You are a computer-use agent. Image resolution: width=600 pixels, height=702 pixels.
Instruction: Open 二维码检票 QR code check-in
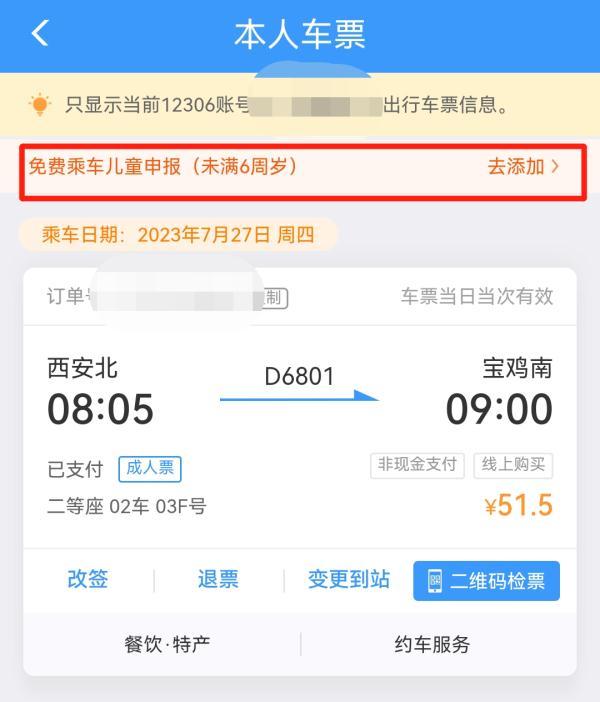(486, 581)
